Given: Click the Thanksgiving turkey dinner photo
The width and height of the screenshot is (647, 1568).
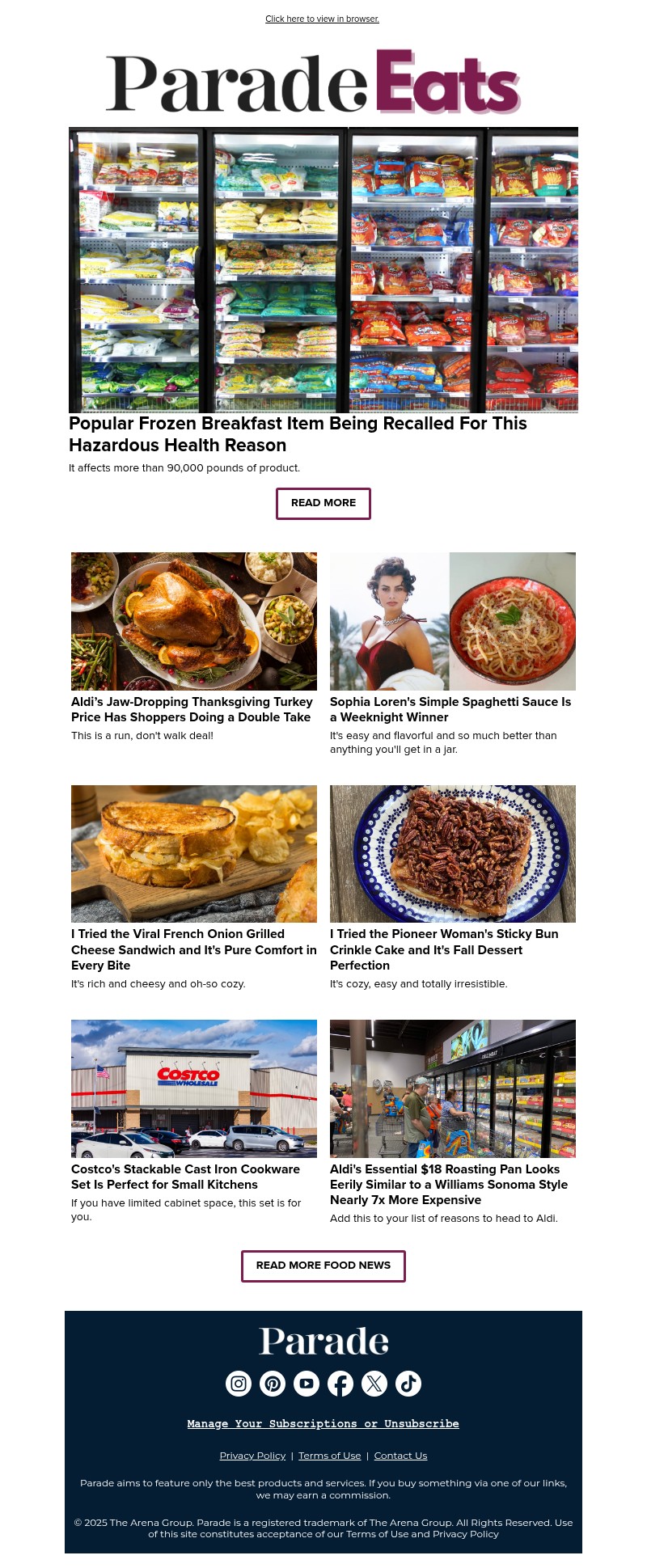Looking at the screenshot, I should click(x=194, y=621).
